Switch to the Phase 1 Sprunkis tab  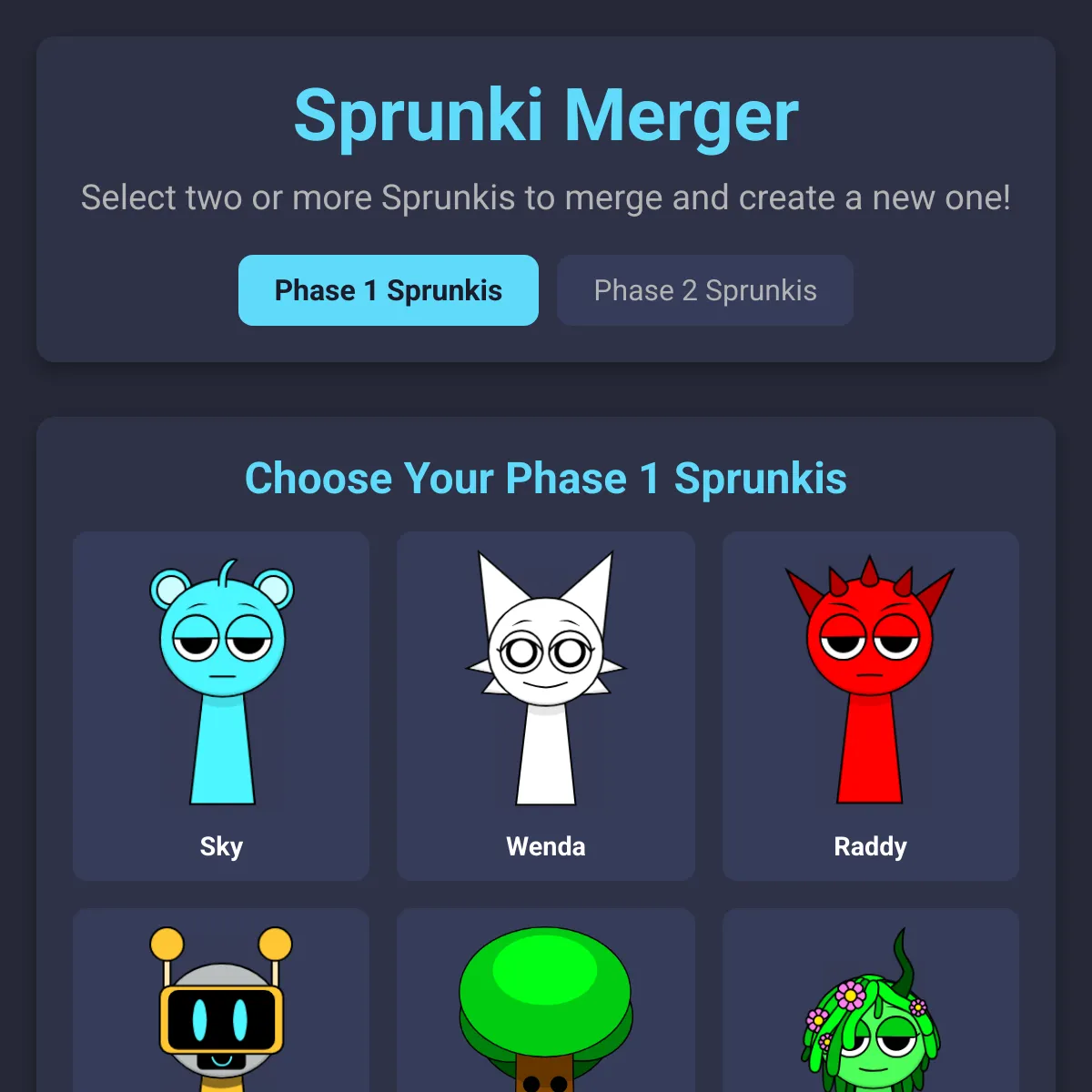389,290
